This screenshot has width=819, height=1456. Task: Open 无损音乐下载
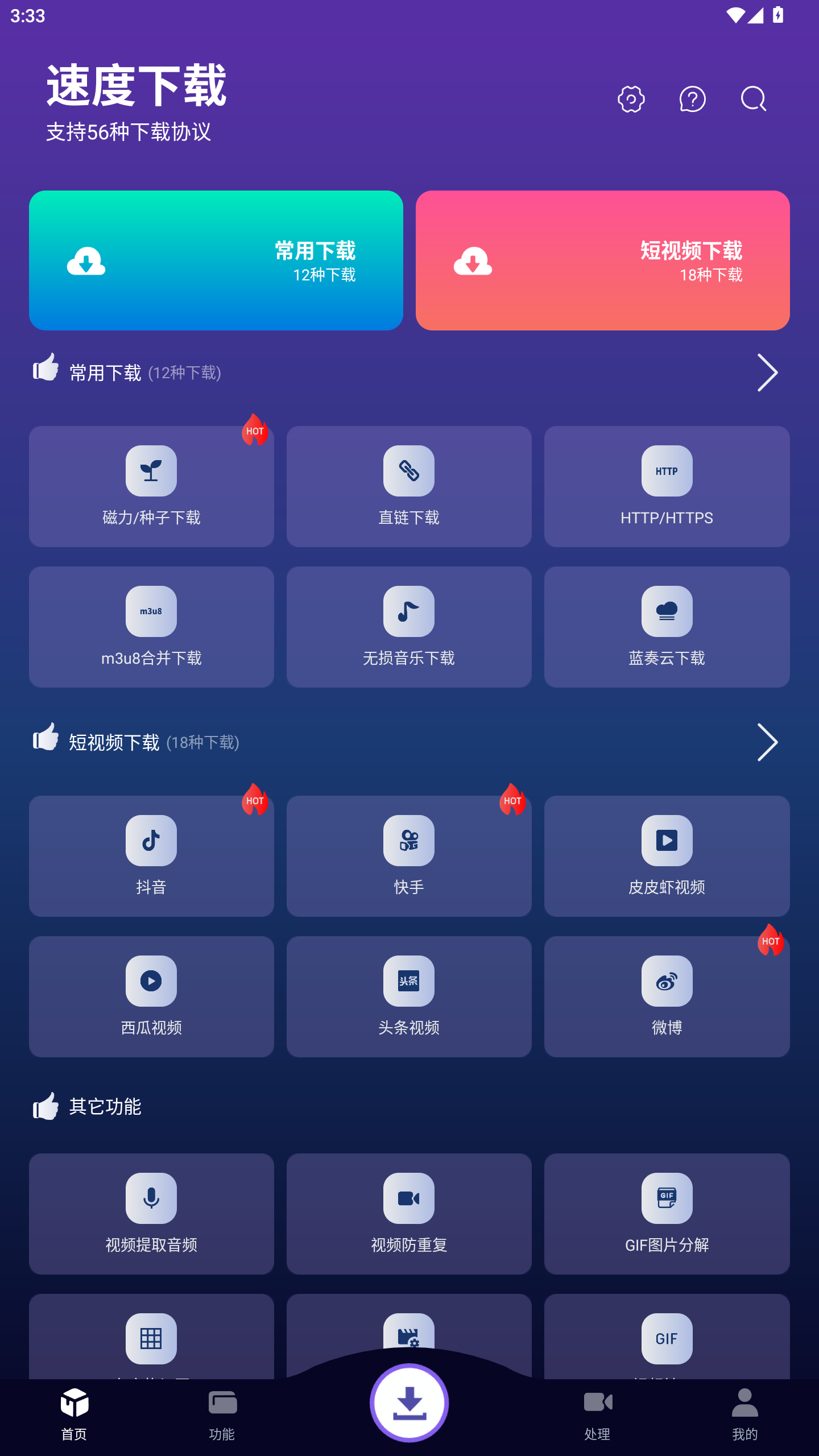pos(409,627)
